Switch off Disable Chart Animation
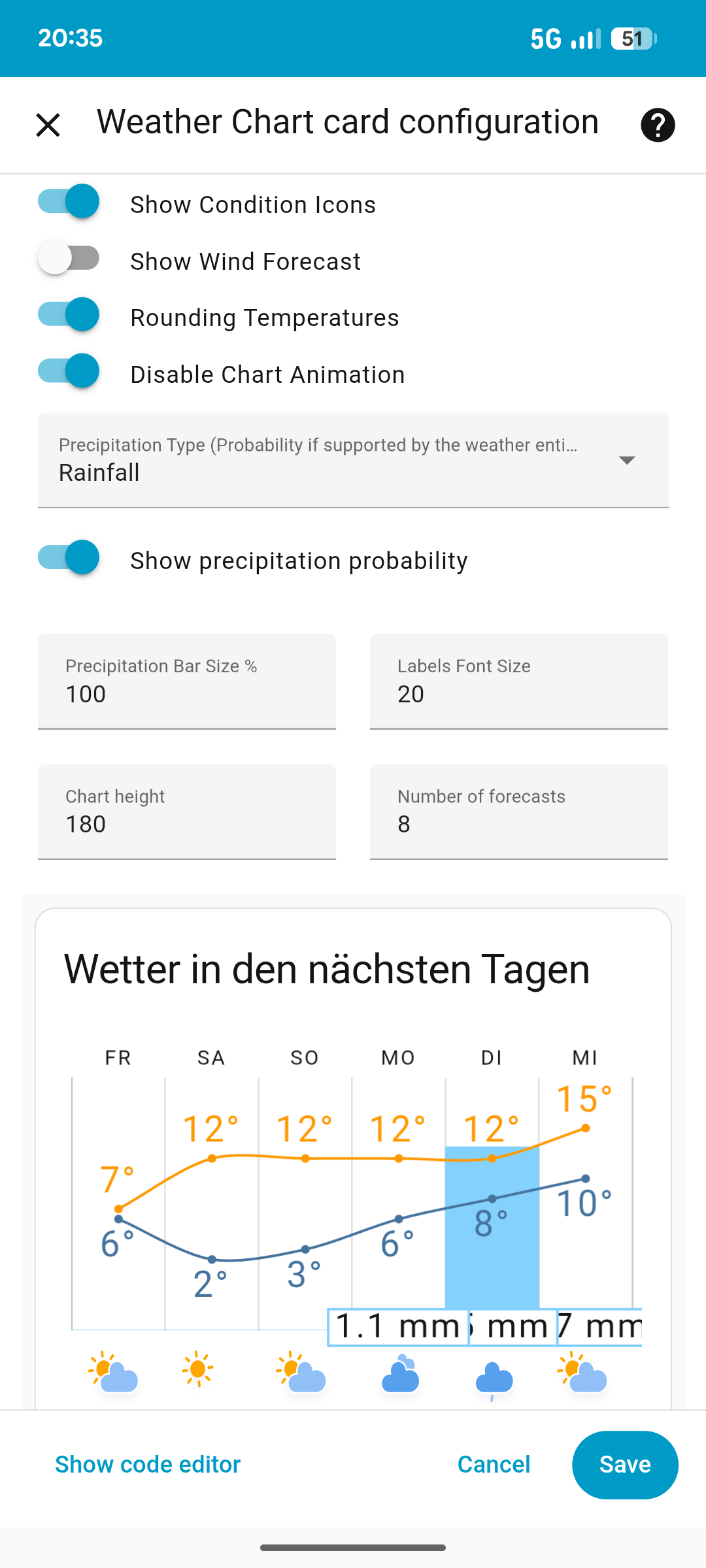The image size is (706, 1568). click(x=69, y=371)
